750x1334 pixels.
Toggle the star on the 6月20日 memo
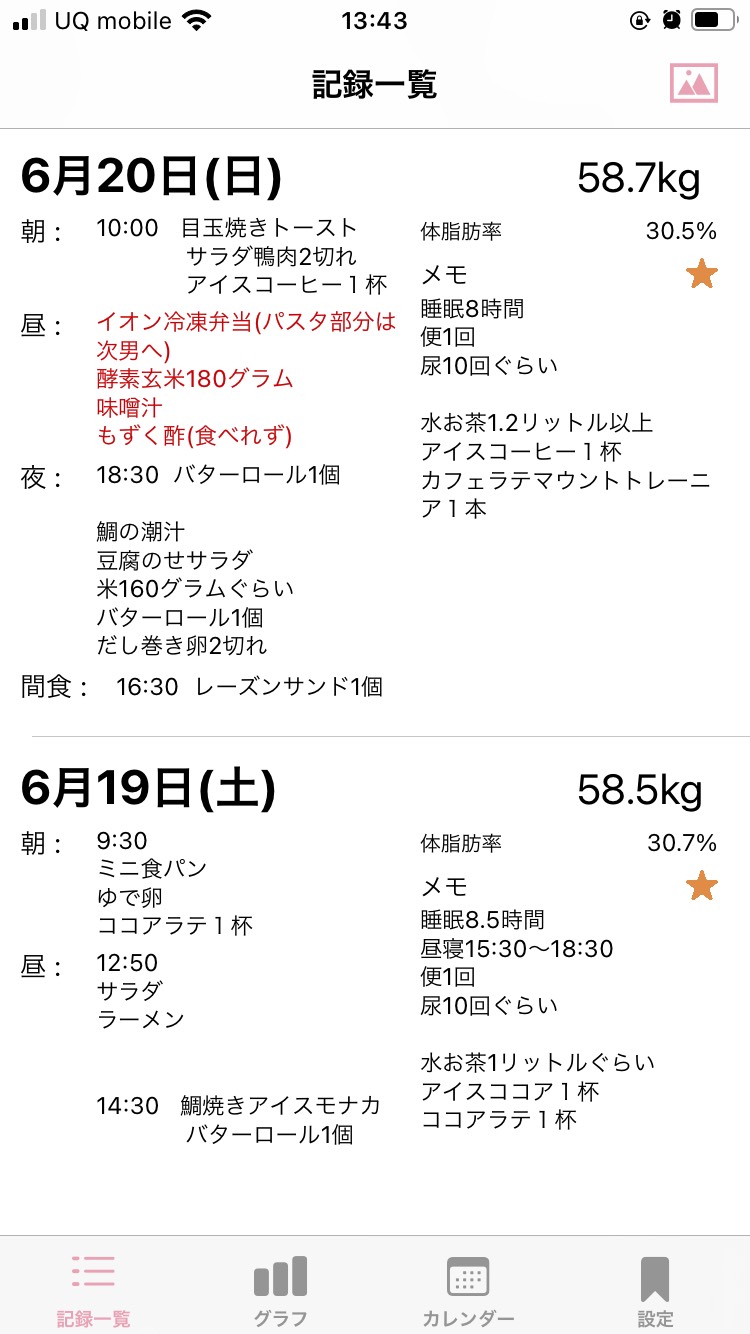702,274
